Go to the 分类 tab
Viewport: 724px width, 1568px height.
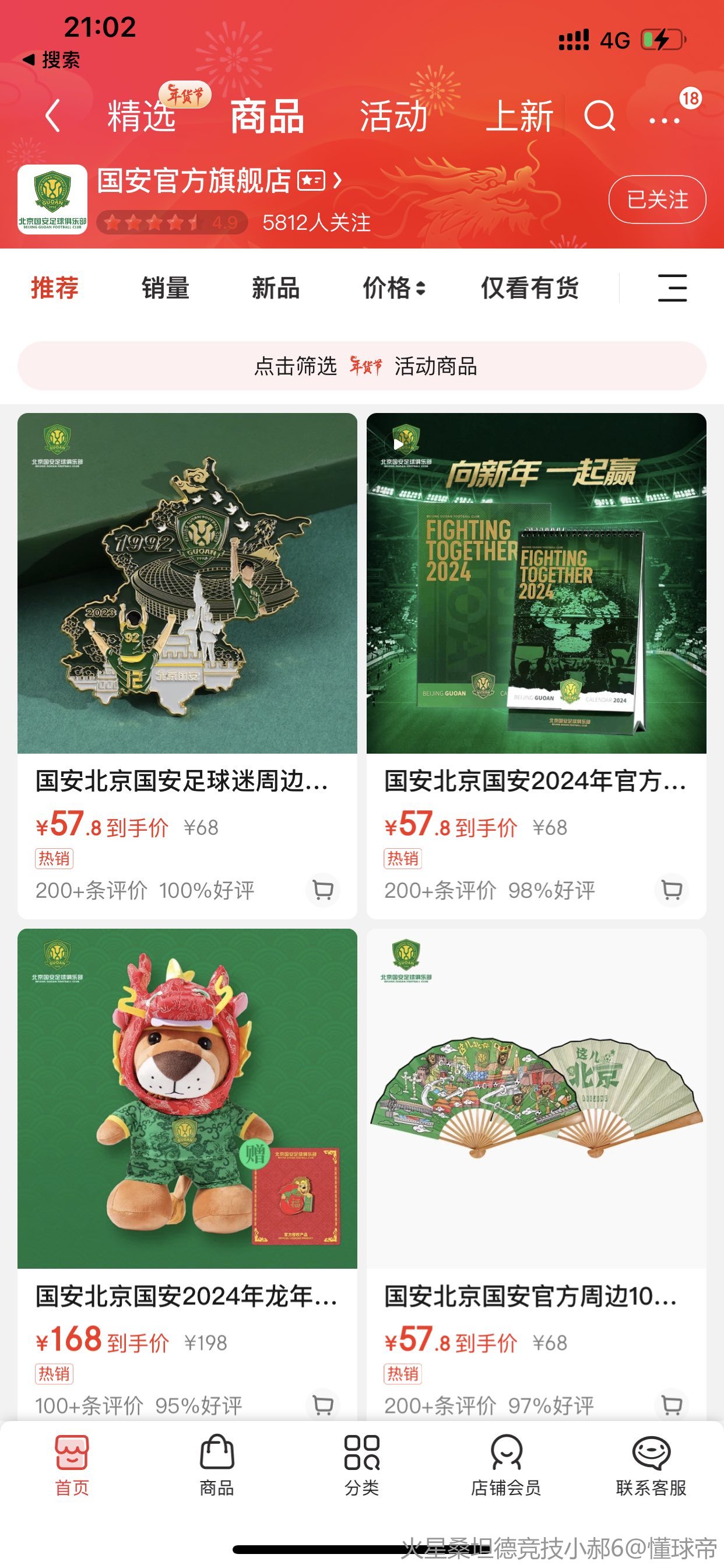[362, 1465]
